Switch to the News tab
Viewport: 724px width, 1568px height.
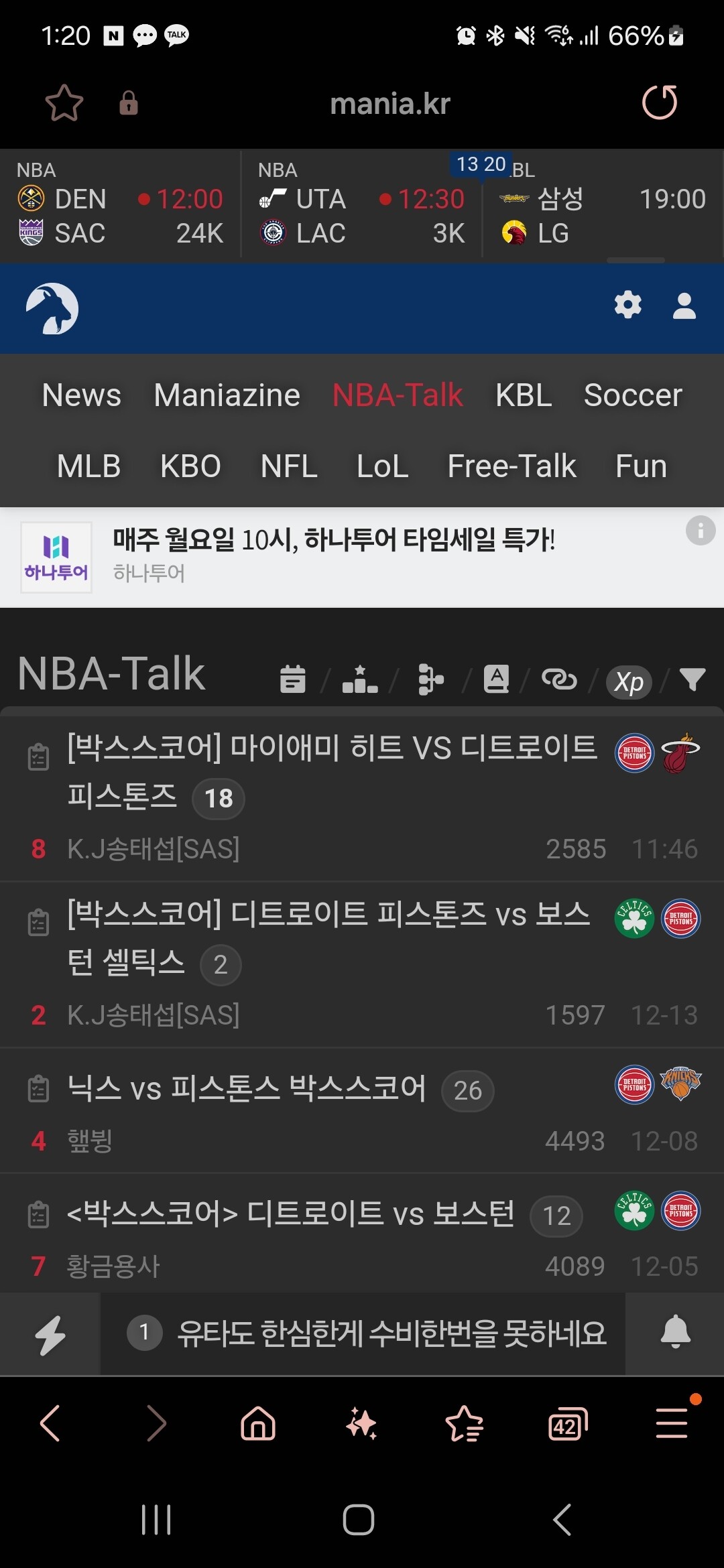click(82, 395)
